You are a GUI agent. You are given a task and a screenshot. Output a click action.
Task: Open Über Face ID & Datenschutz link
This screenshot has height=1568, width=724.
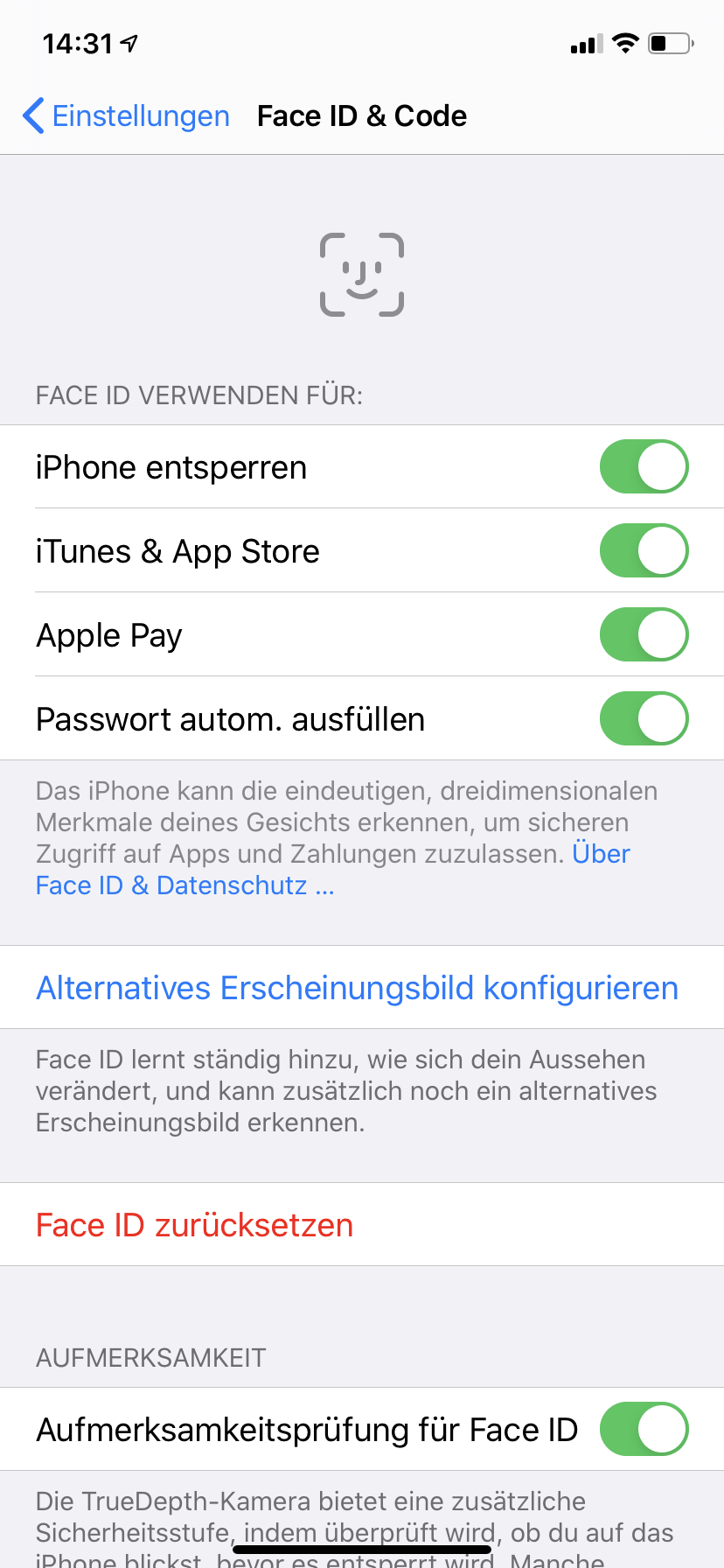tap(184, 885)
